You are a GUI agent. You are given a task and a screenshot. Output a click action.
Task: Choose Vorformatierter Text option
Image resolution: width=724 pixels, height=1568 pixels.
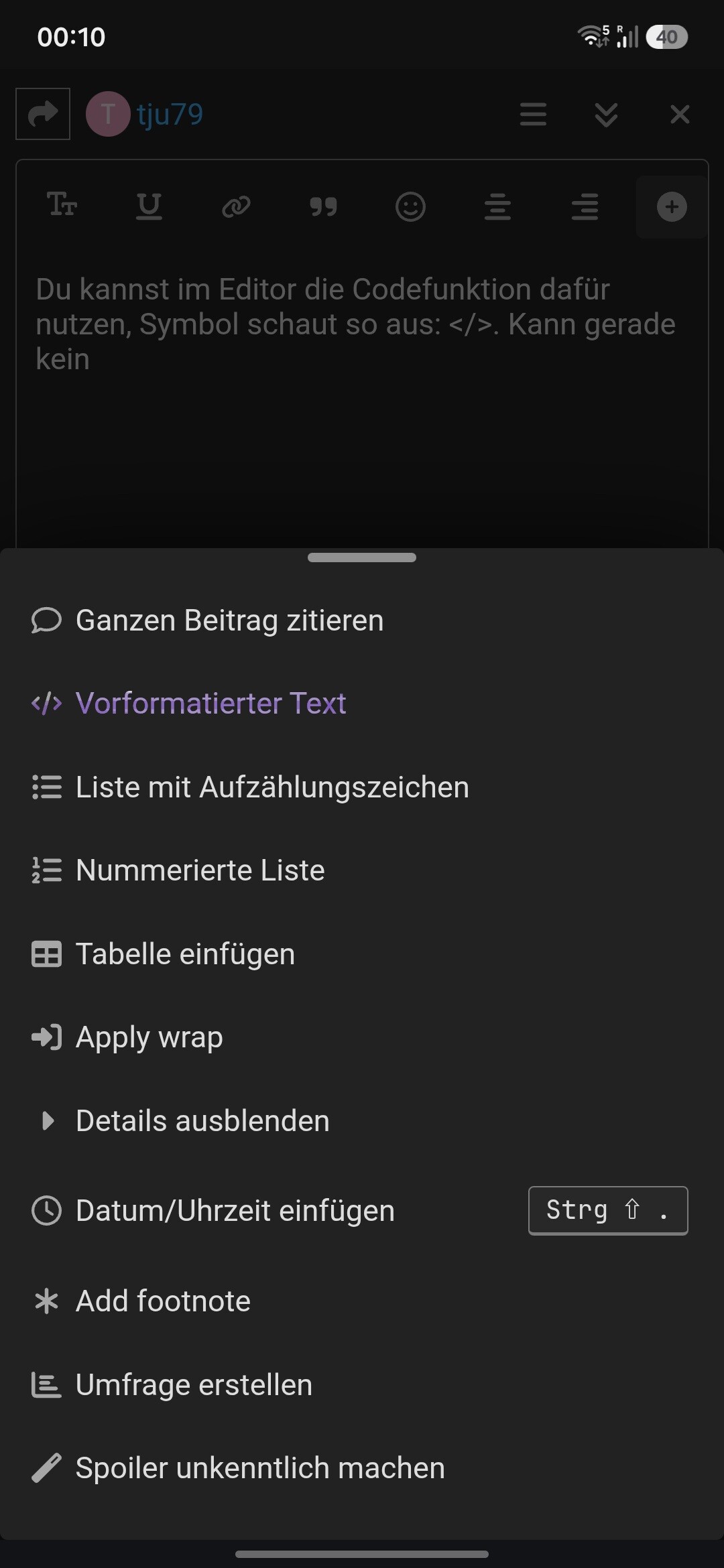[362, 704]
